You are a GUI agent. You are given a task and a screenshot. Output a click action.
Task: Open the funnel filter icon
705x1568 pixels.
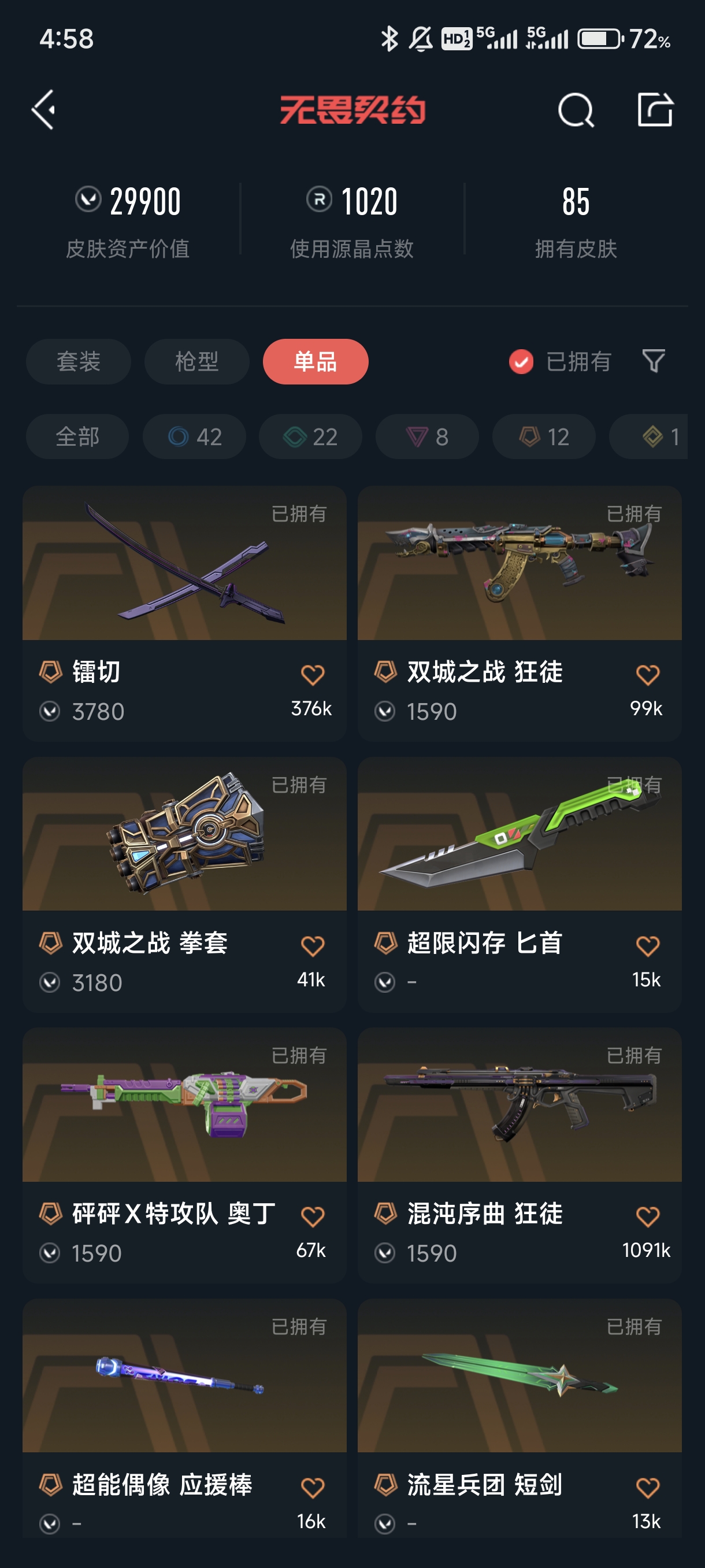coord(654,361)
